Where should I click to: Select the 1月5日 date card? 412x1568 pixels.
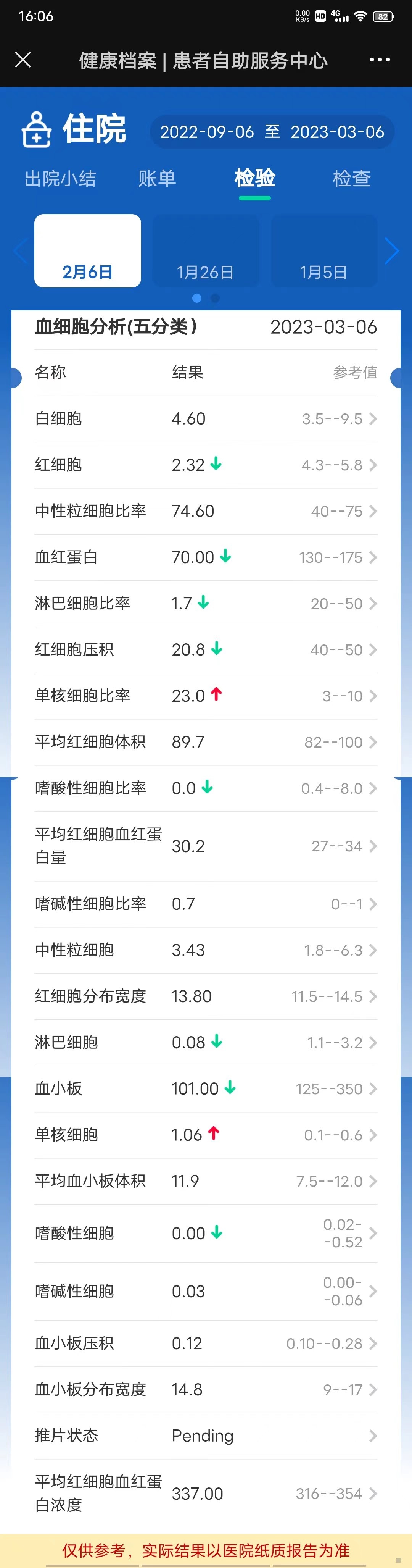tap(324, 251)
